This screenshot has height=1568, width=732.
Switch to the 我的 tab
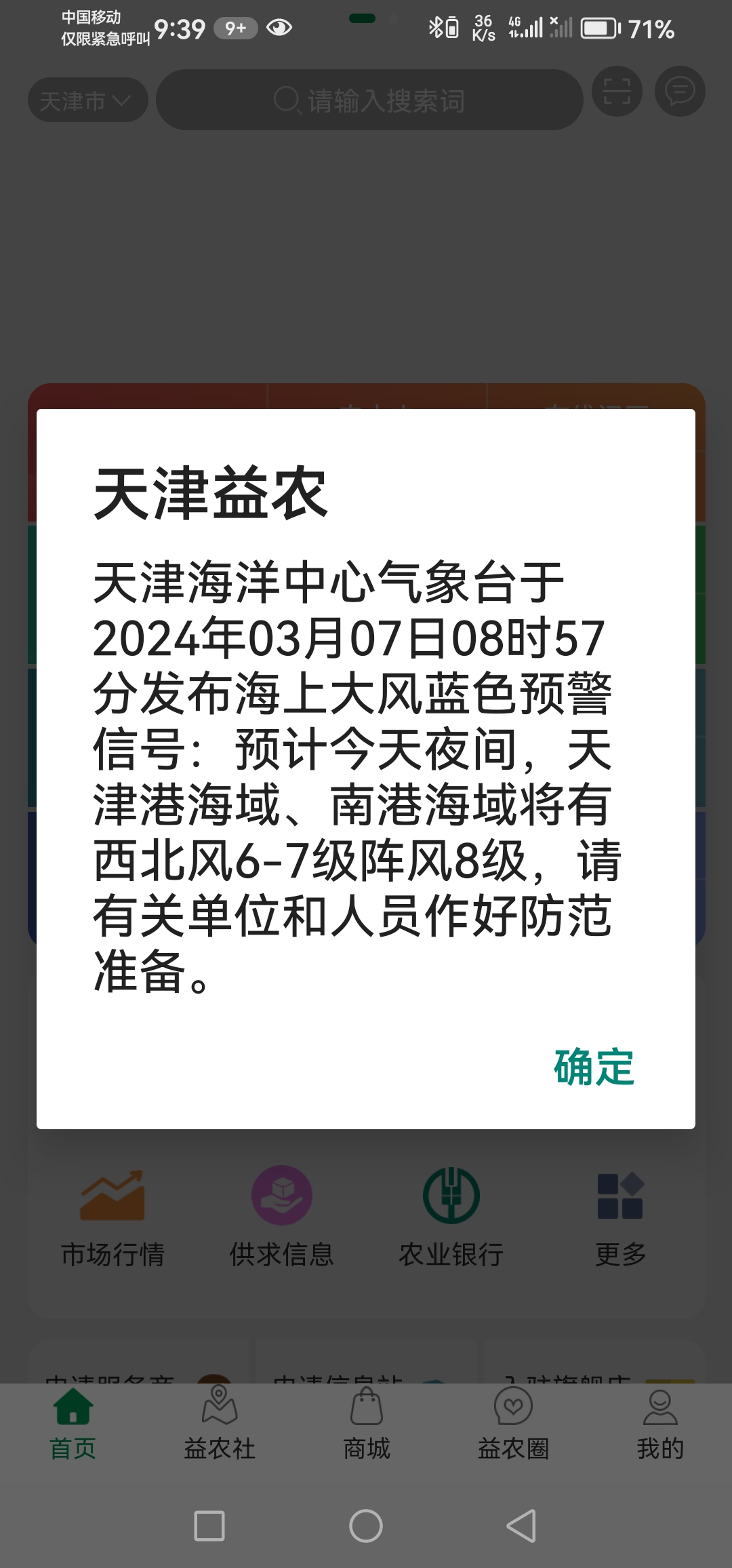pyautogui.click(x=659, y=1424)
